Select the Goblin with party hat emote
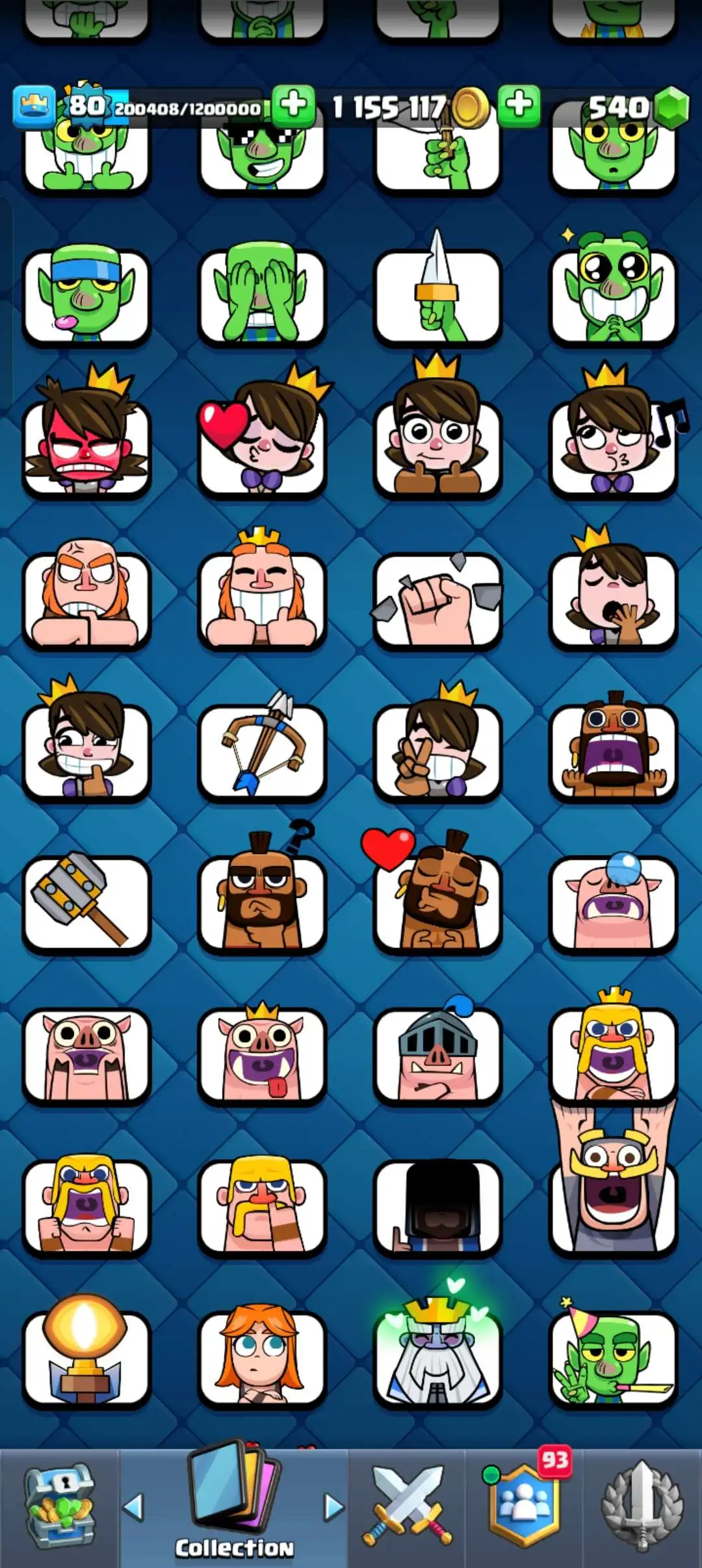 pos(612,1355)
